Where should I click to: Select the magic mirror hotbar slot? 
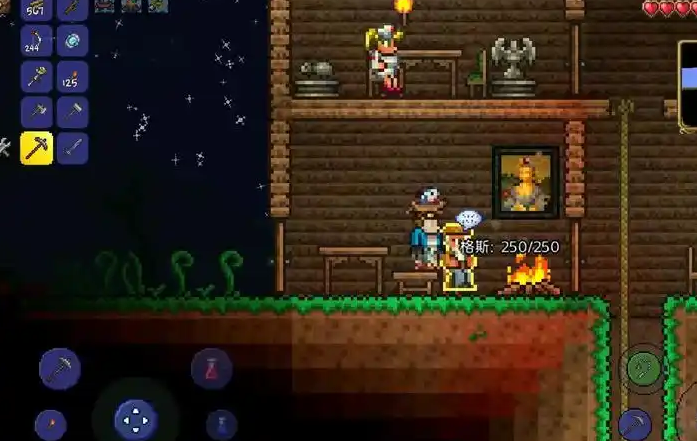tap(72, 41)
